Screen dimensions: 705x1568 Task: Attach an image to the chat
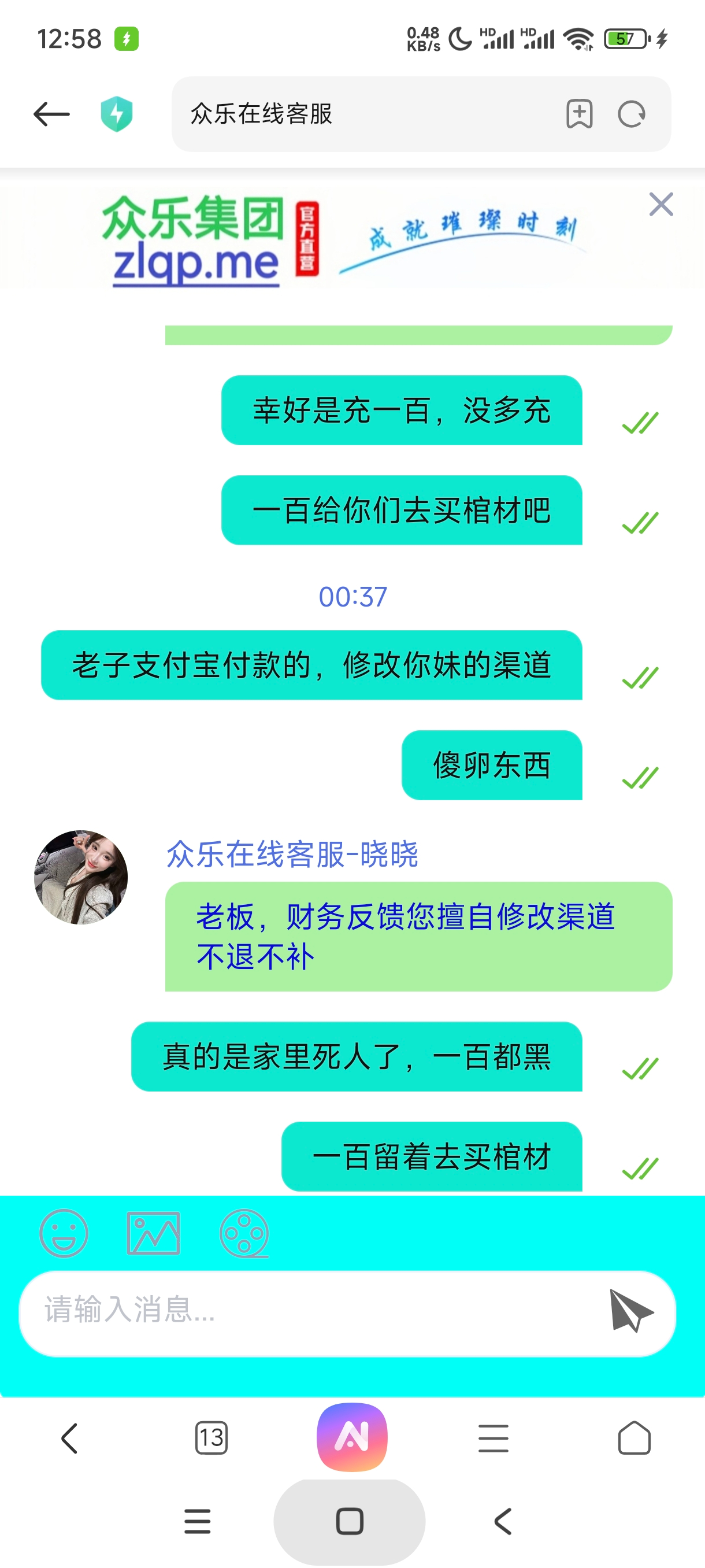point(153,1233)
